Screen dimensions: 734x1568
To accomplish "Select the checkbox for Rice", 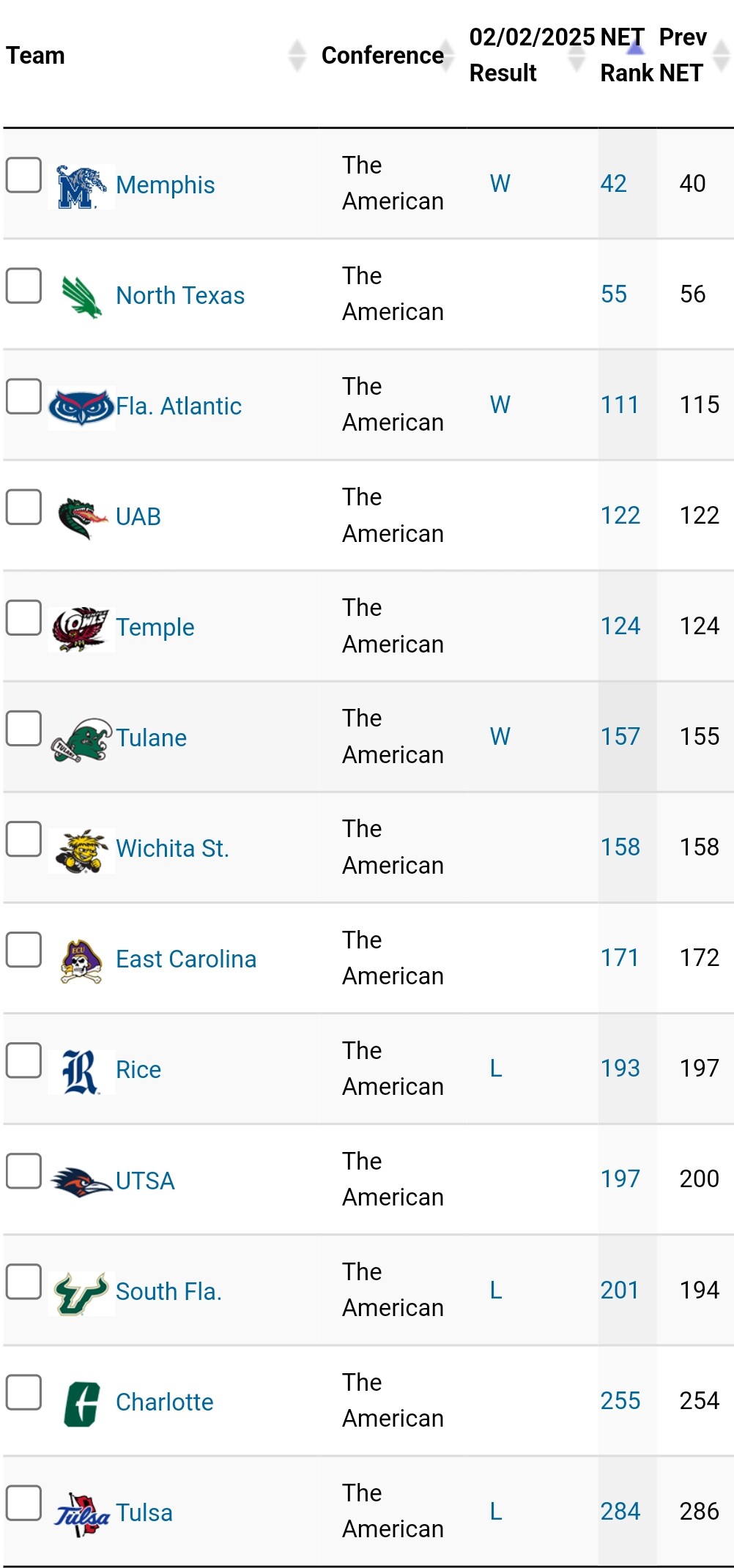I will [x=23, y=1060].
